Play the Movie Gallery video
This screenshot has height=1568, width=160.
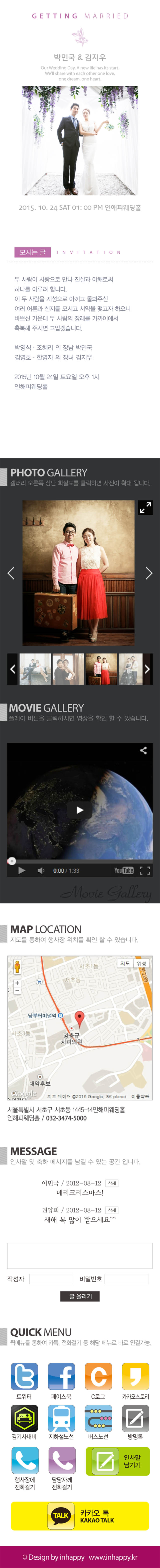(80, 809)
